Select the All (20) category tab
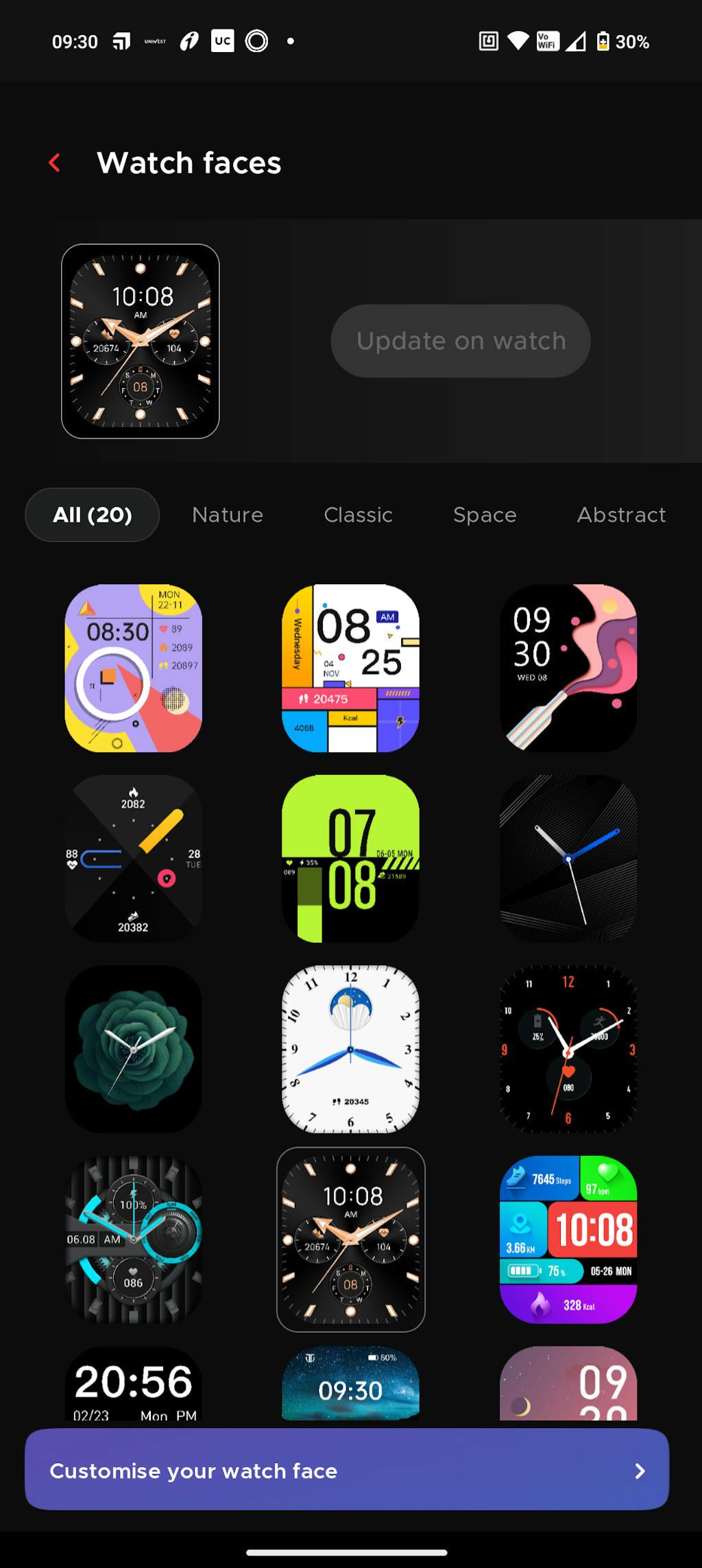This screenshot has width=702, height=1568. pyautogui.click(x=93, y=515)
